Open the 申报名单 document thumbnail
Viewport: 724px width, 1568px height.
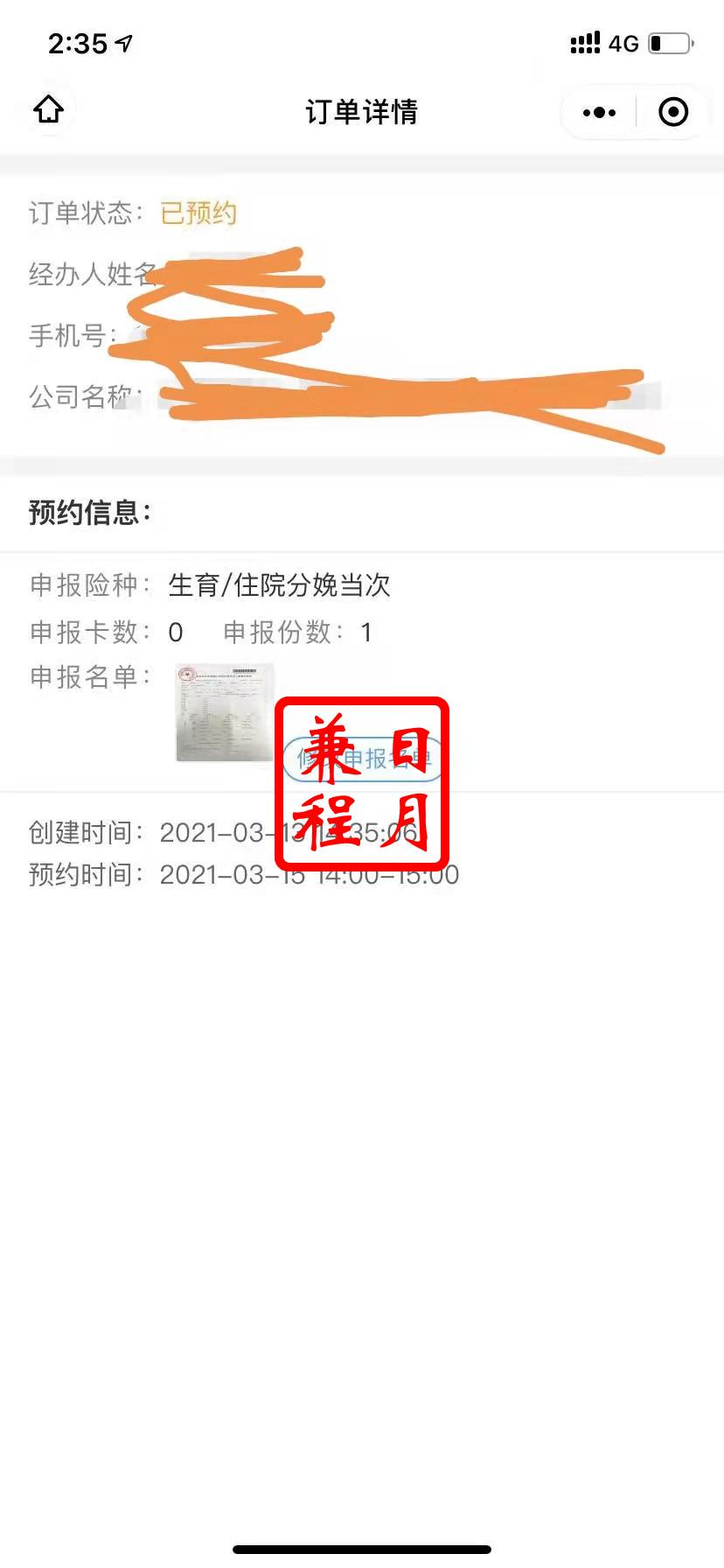(224, 711)
